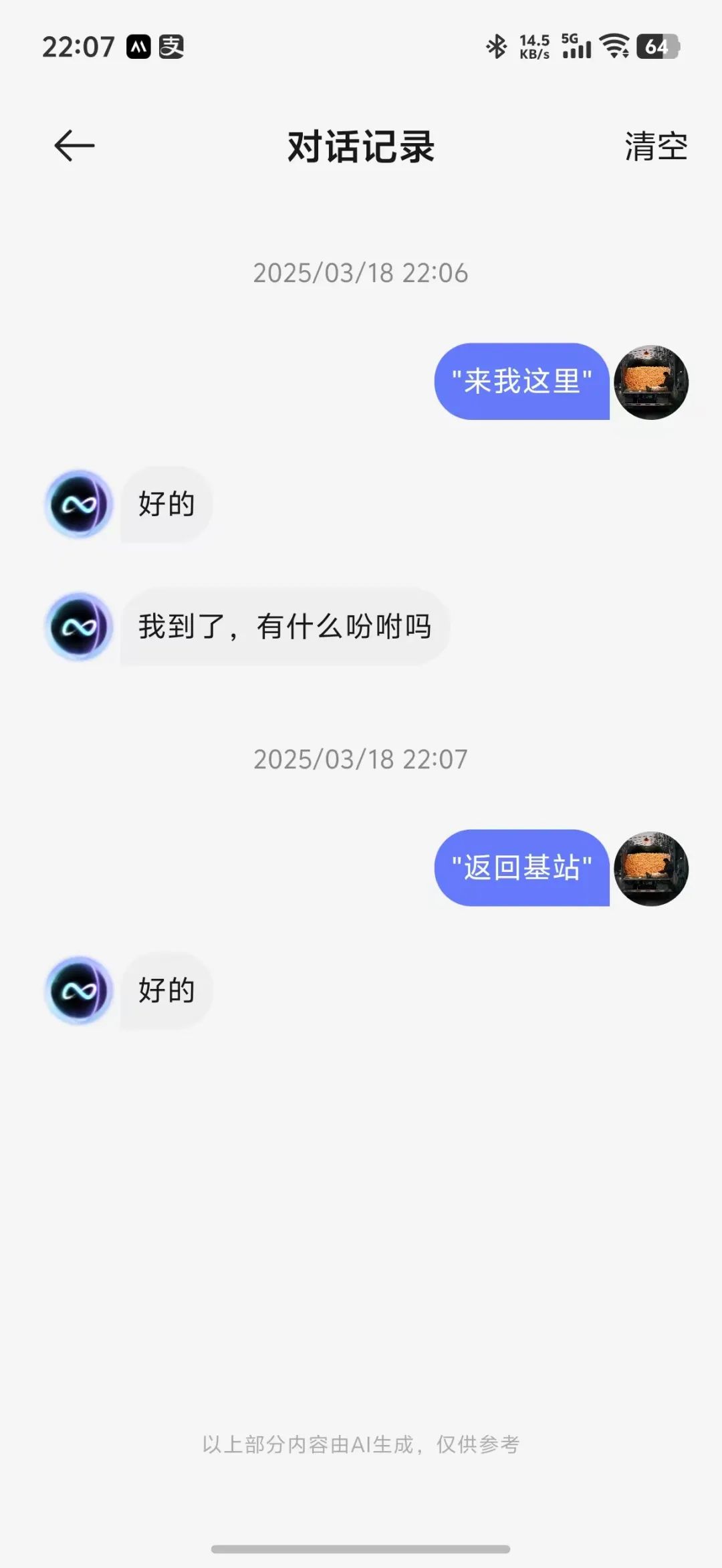
Task: Go back using the top-left arrow
Action: (74, 146)
